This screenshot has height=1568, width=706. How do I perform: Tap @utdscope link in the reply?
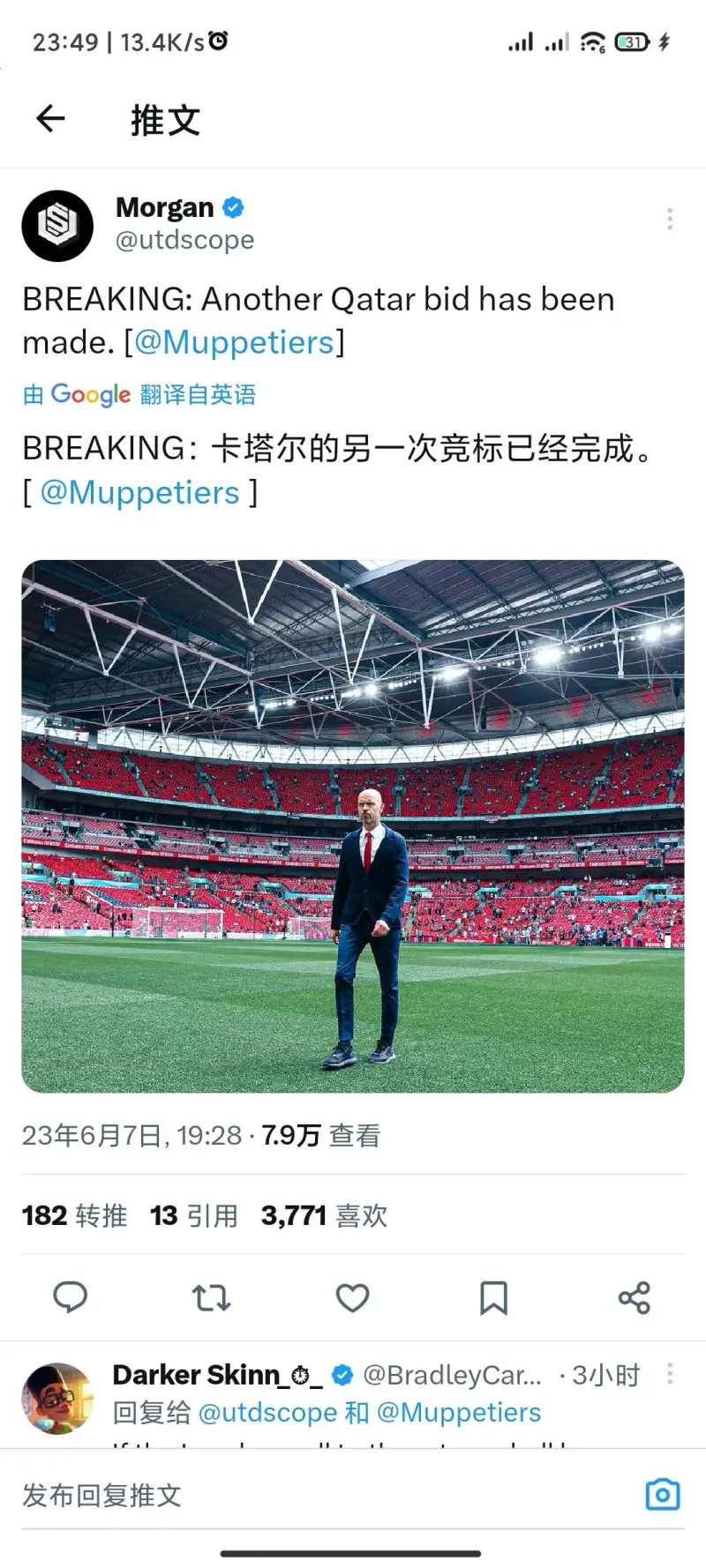coord(267,1413)
